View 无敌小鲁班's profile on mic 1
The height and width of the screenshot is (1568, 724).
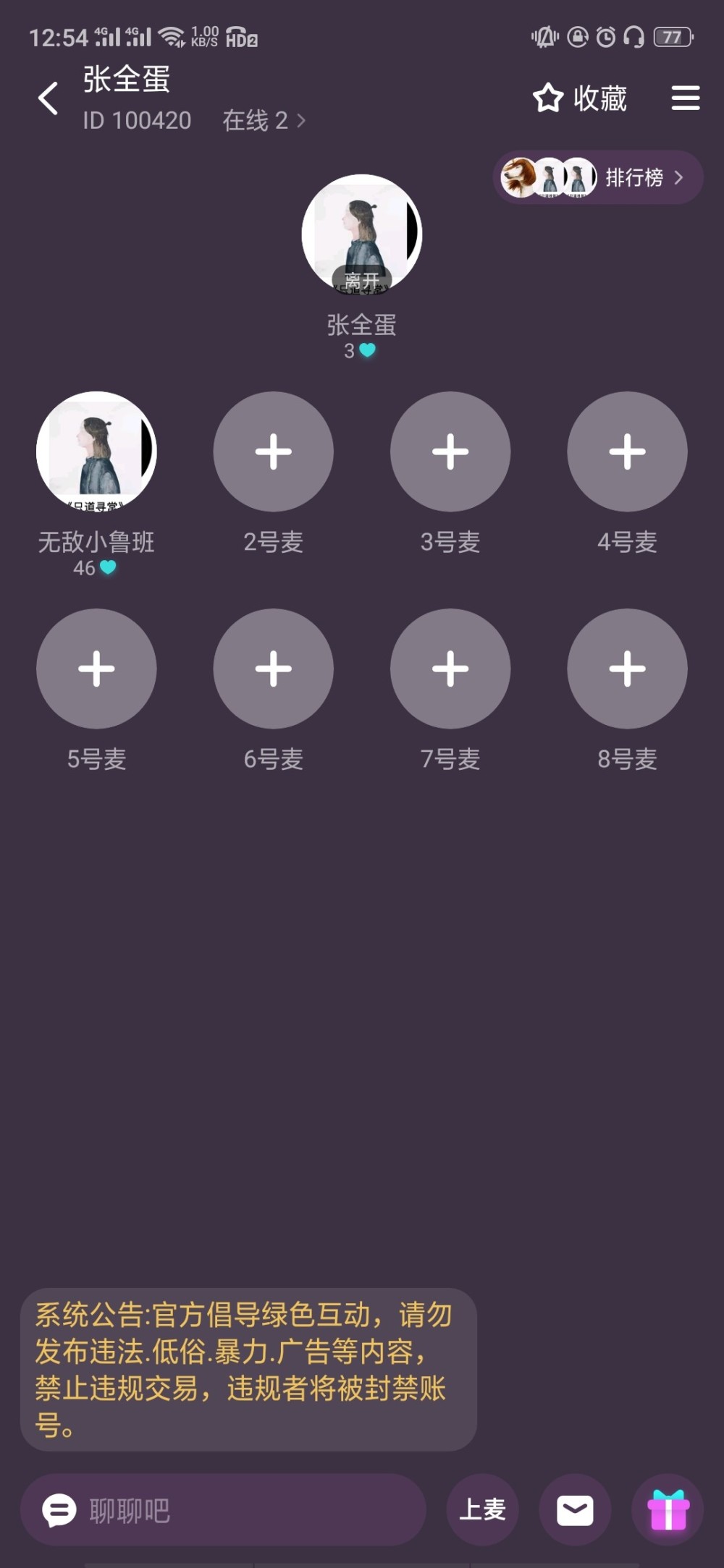pyautogui.click(x=96, y=452)
